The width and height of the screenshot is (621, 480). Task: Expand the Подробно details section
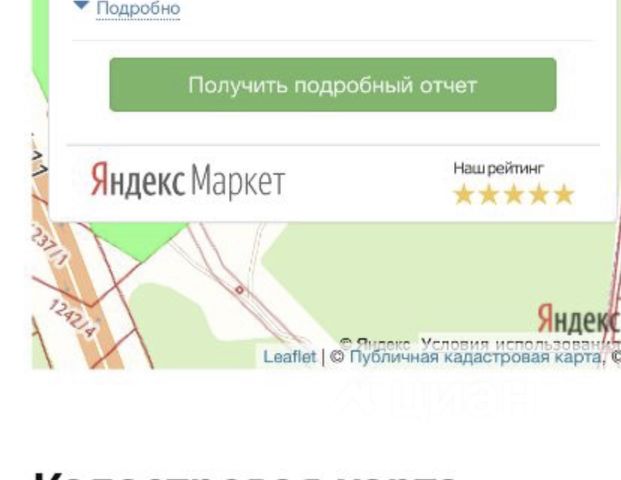137,9
